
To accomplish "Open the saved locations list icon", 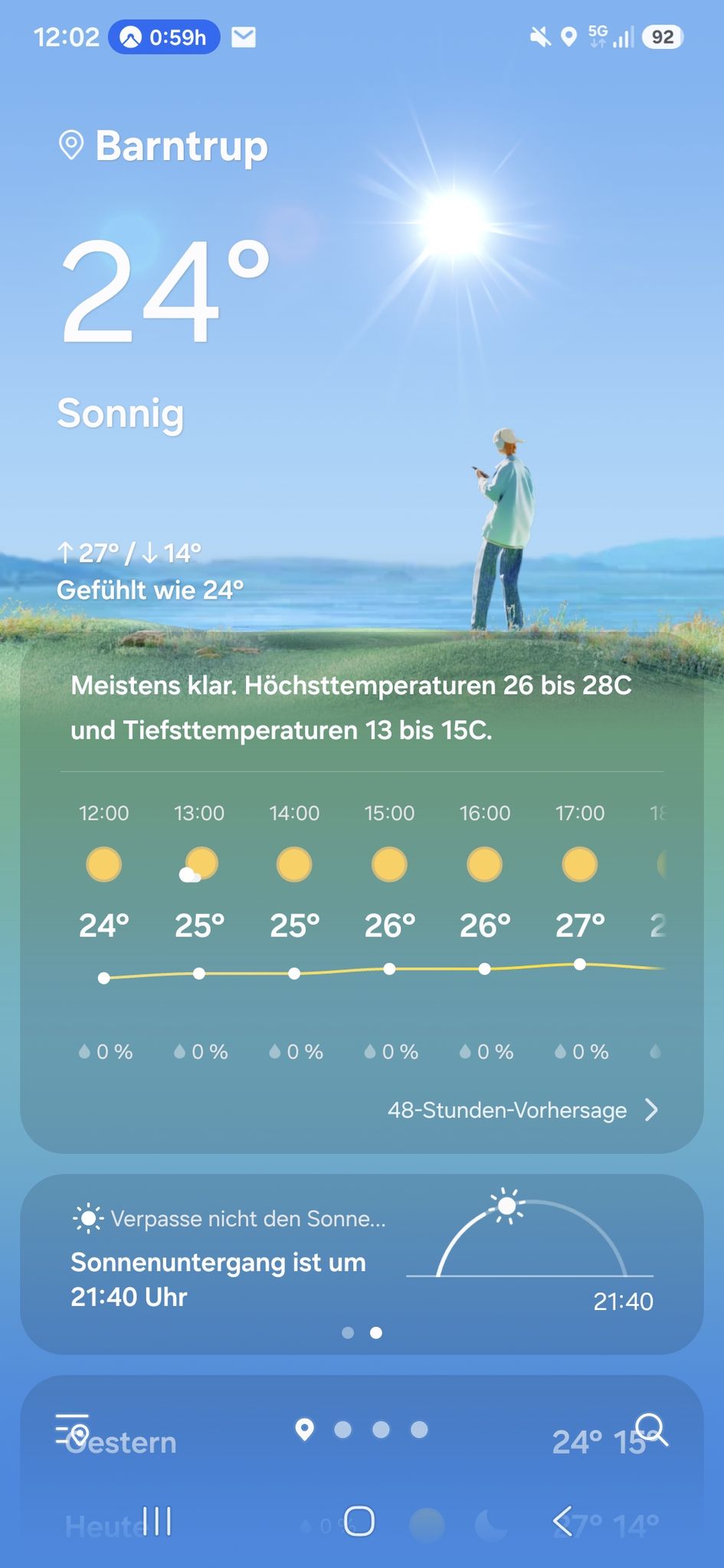I will point(73,1429).
